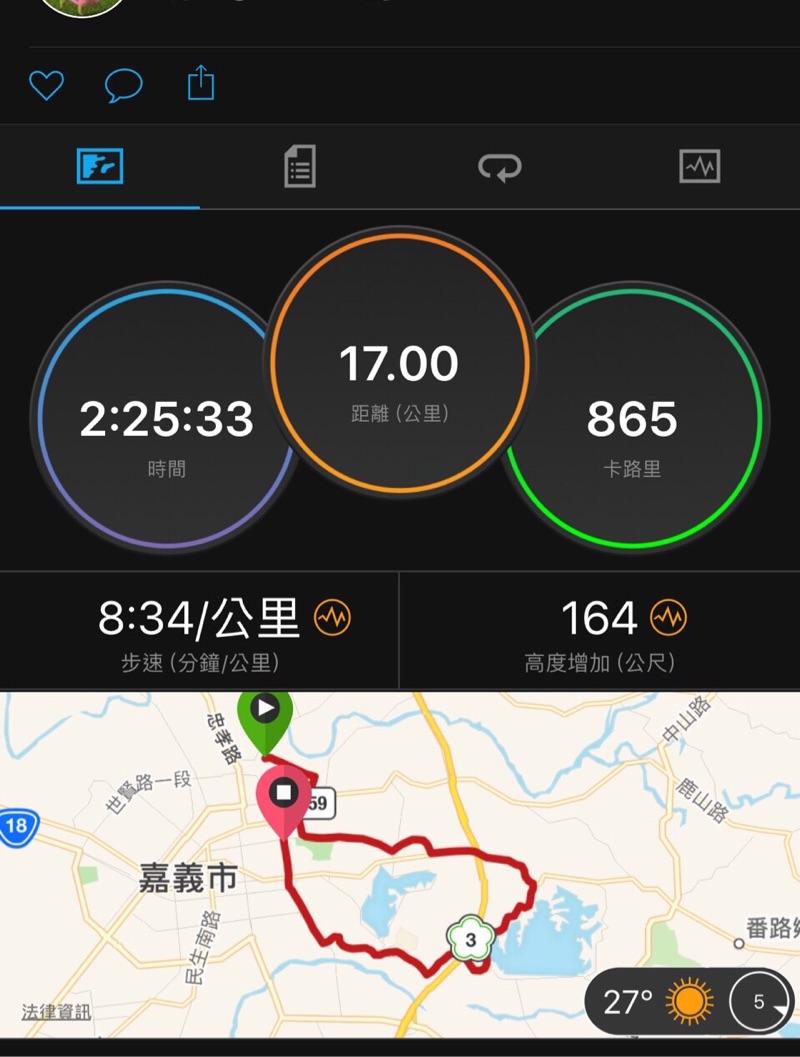Tap the insight icon beside 164 elevation gain
The width and height of the screenshot is (800, 1057).
(x=669, y=620)
